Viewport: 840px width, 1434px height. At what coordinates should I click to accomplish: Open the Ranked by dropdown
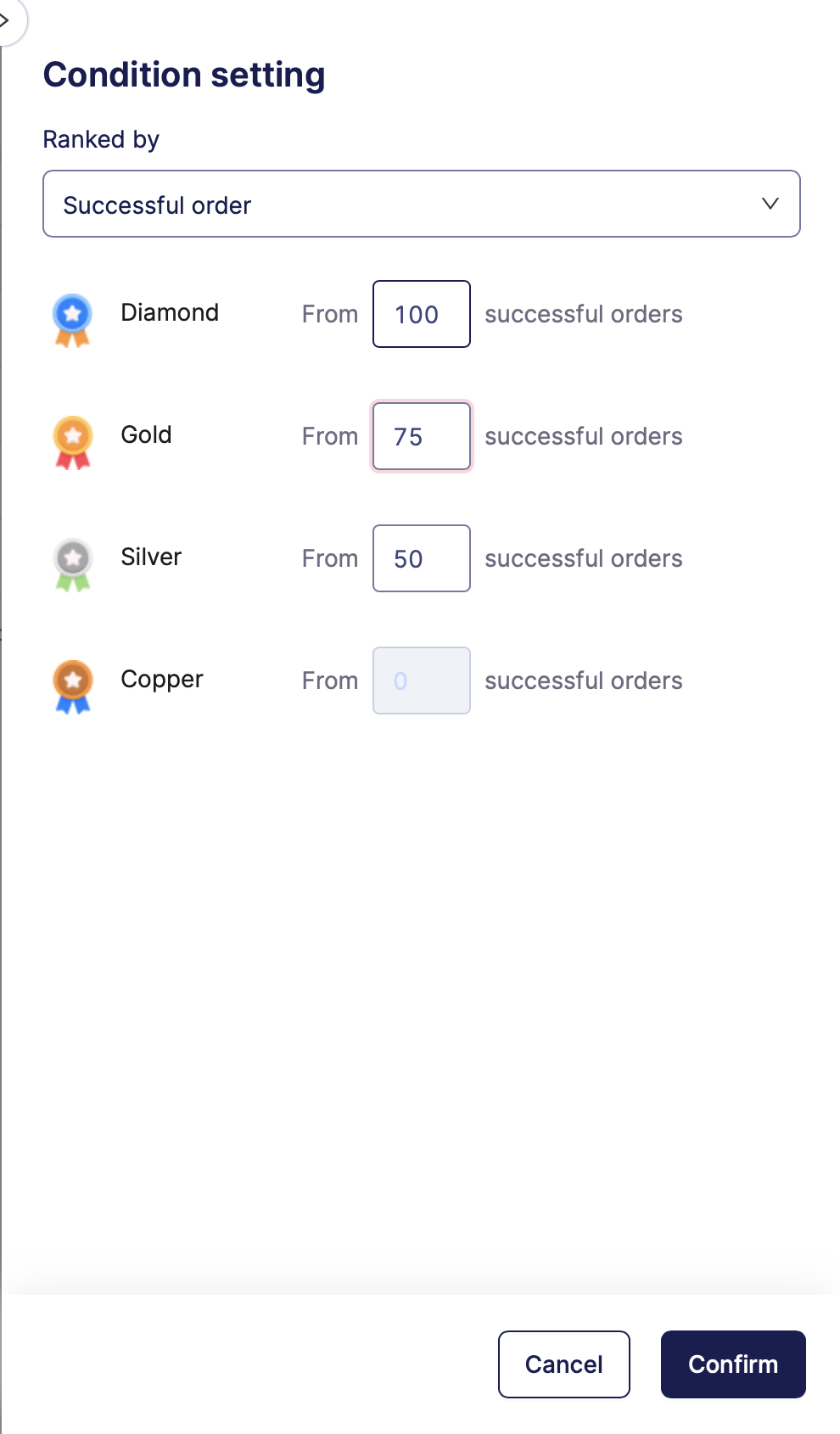click(x=421, y=204)
